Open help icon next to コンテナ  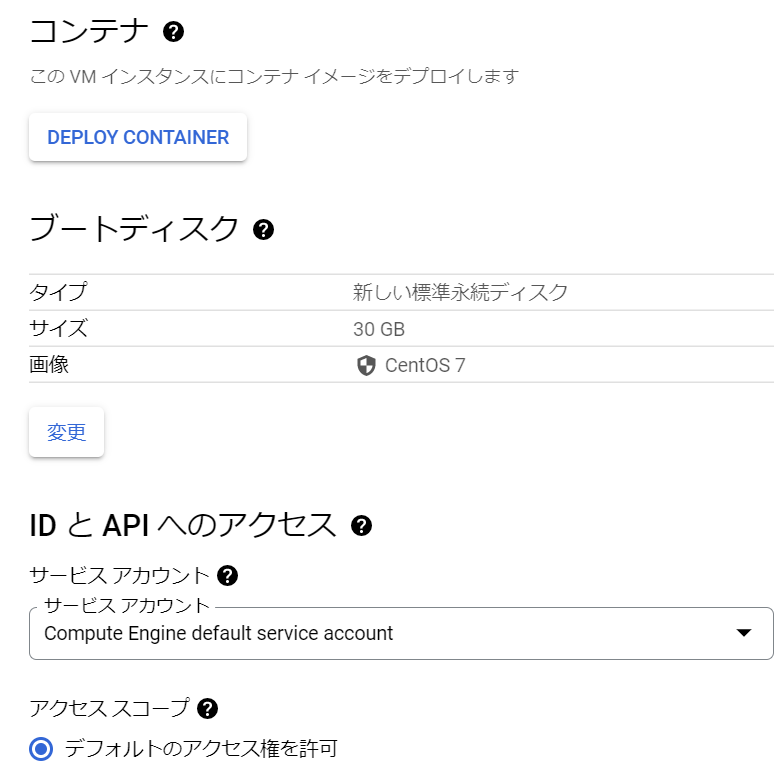[173, 32]
